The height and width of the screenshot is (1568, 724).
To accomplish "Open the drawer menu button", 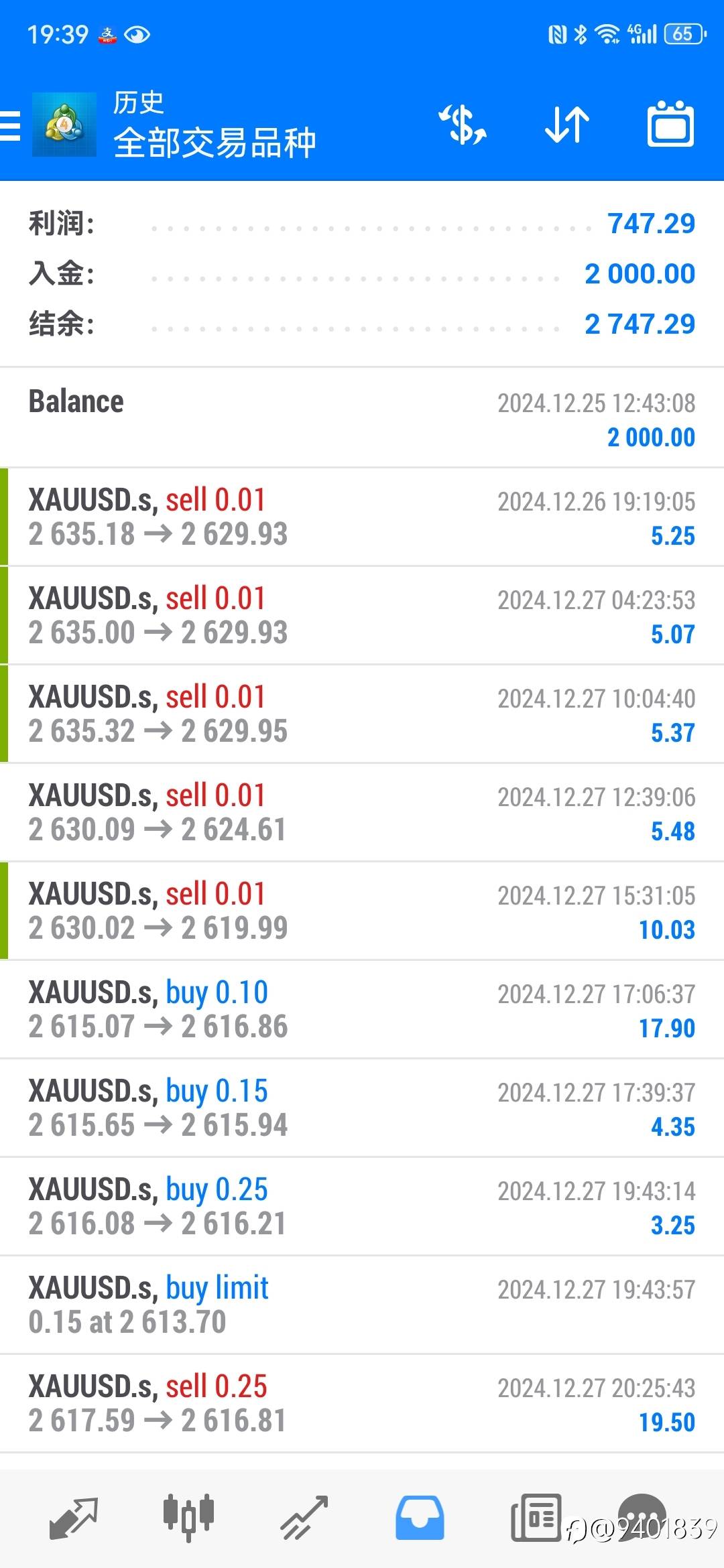I will click(x=11, y=125).
